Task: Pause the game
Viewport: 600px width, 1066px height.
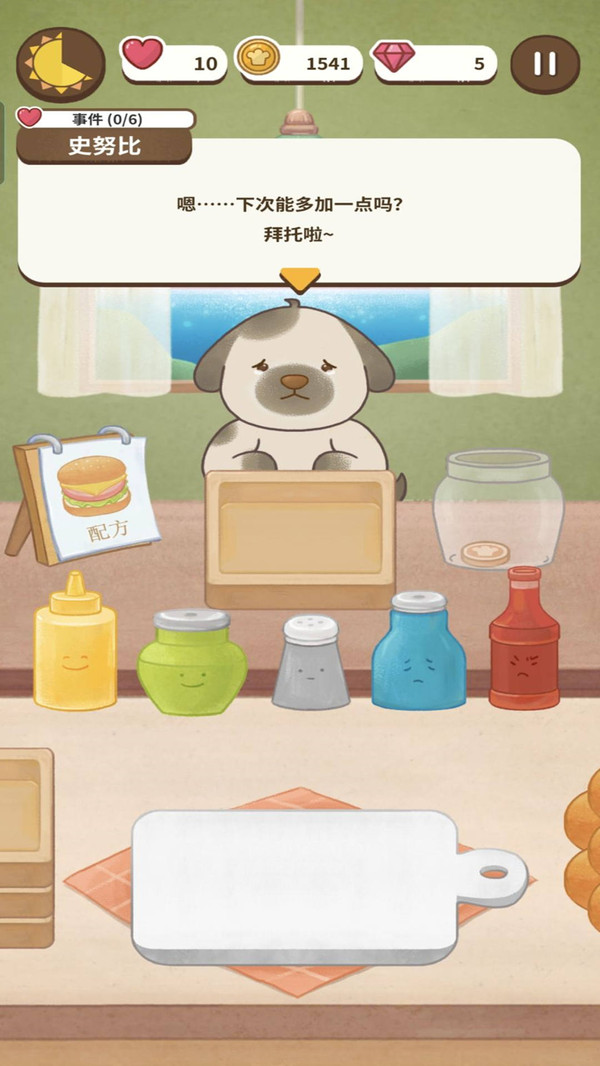Action: [545, 64]
